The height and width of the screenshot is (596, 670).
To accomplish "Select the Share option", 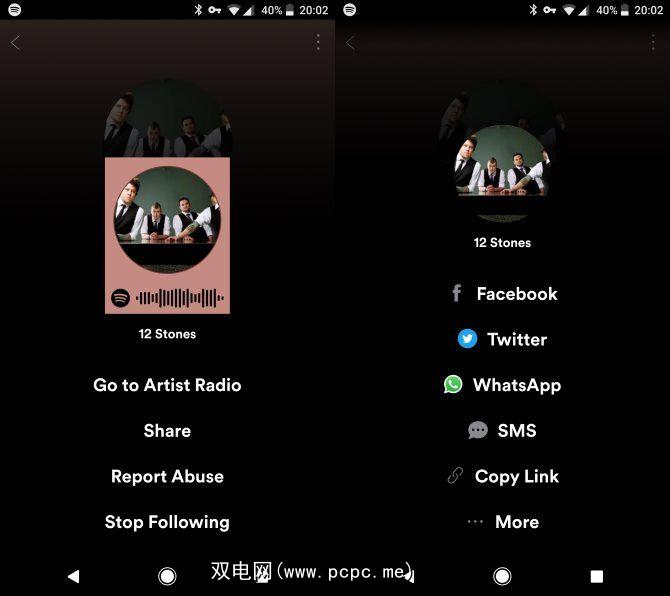I will point(167,431).
